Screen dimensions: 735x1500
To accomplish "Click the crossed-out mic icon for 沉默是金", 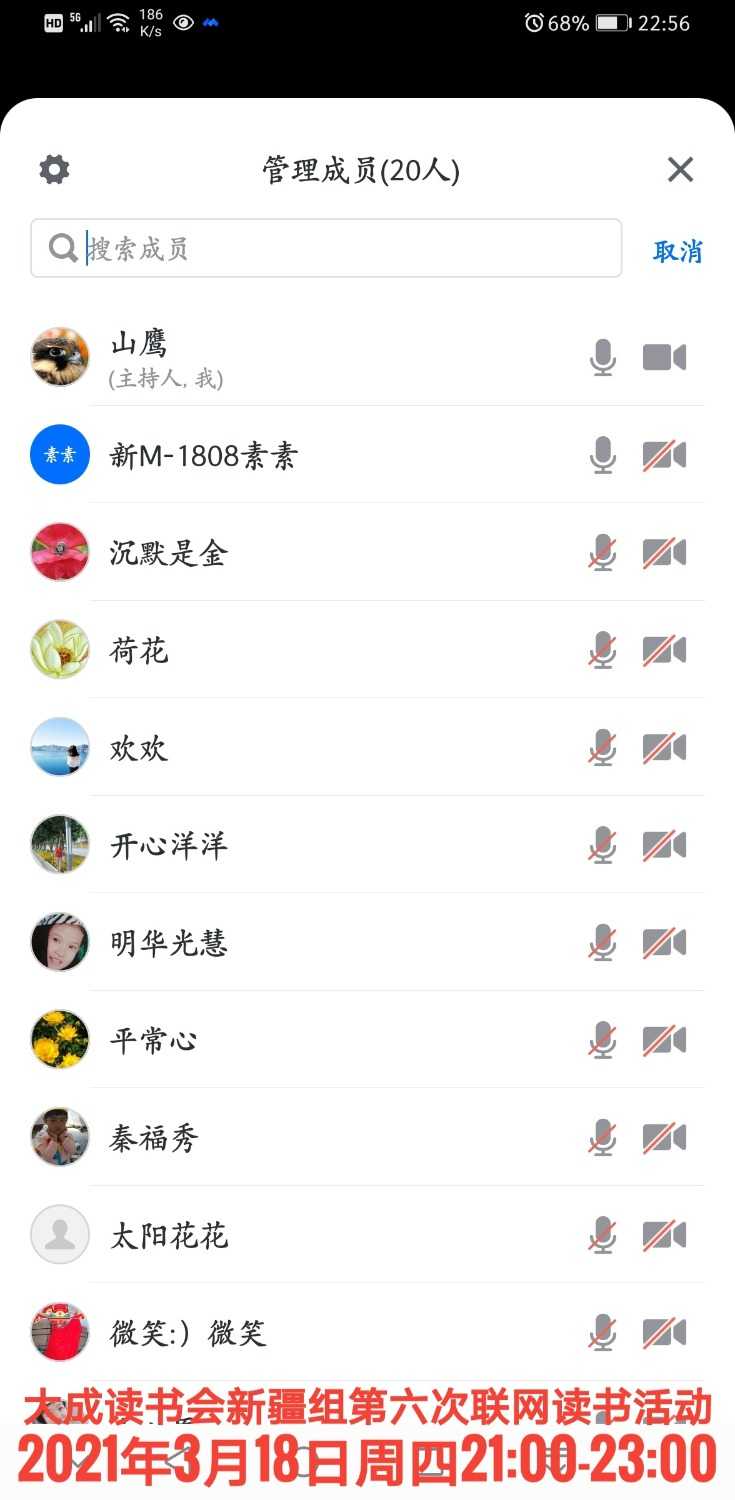I will tap(602, 552).
